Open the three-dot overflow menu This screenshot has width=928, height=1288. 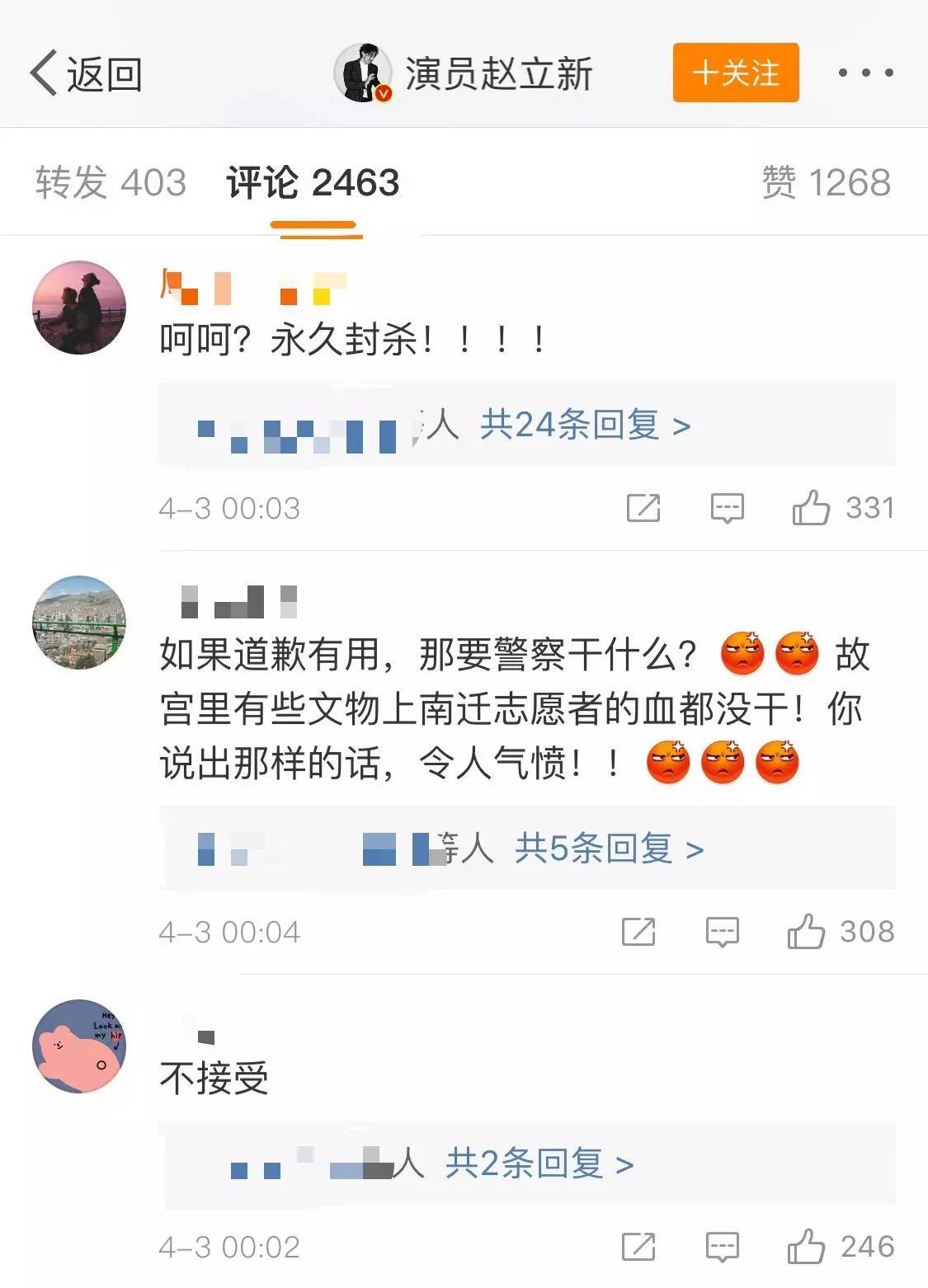tap(865, 73)
